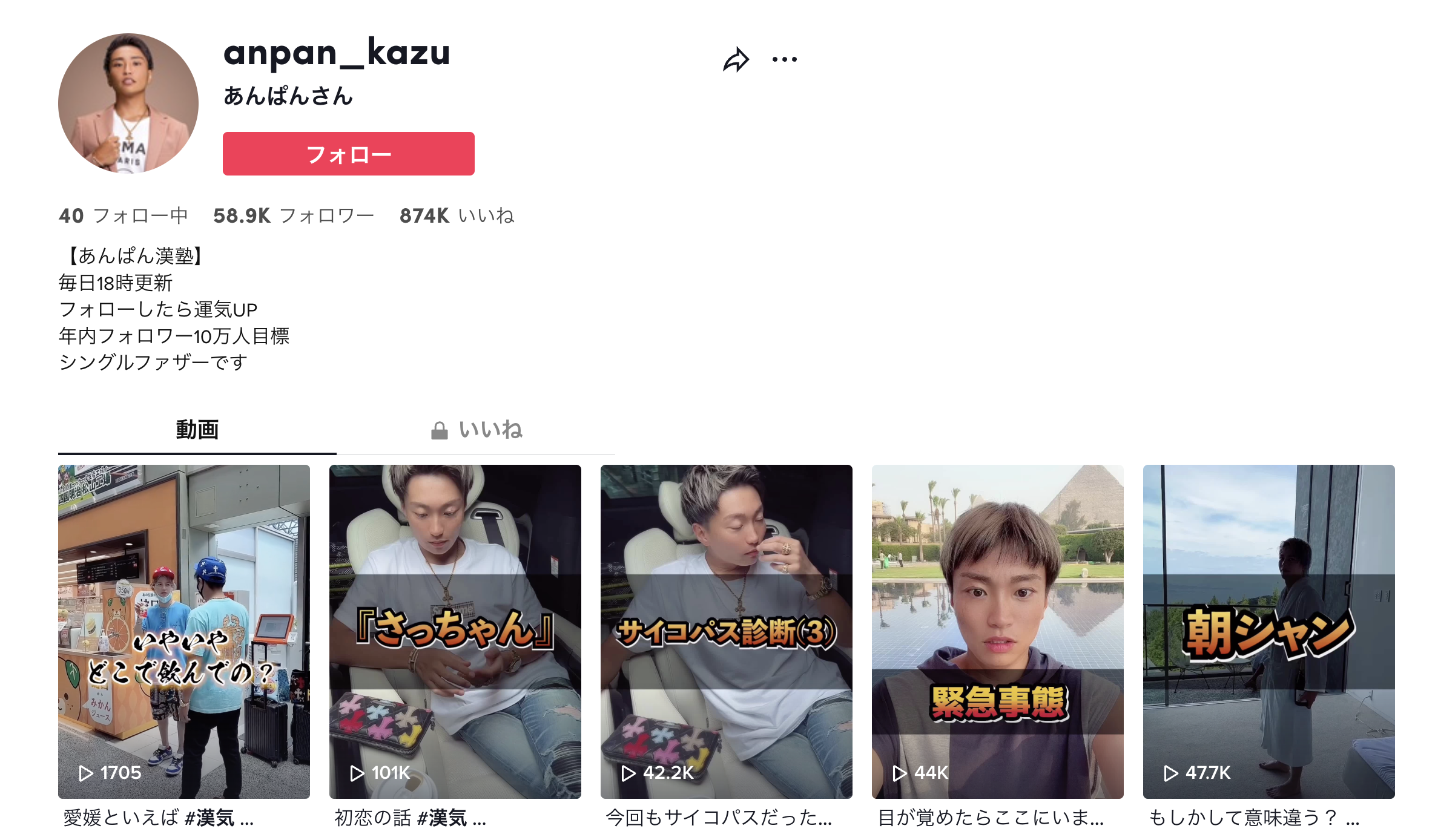
Task: Open the 朝シャン video with 47.7K views
Action: 1268,631
